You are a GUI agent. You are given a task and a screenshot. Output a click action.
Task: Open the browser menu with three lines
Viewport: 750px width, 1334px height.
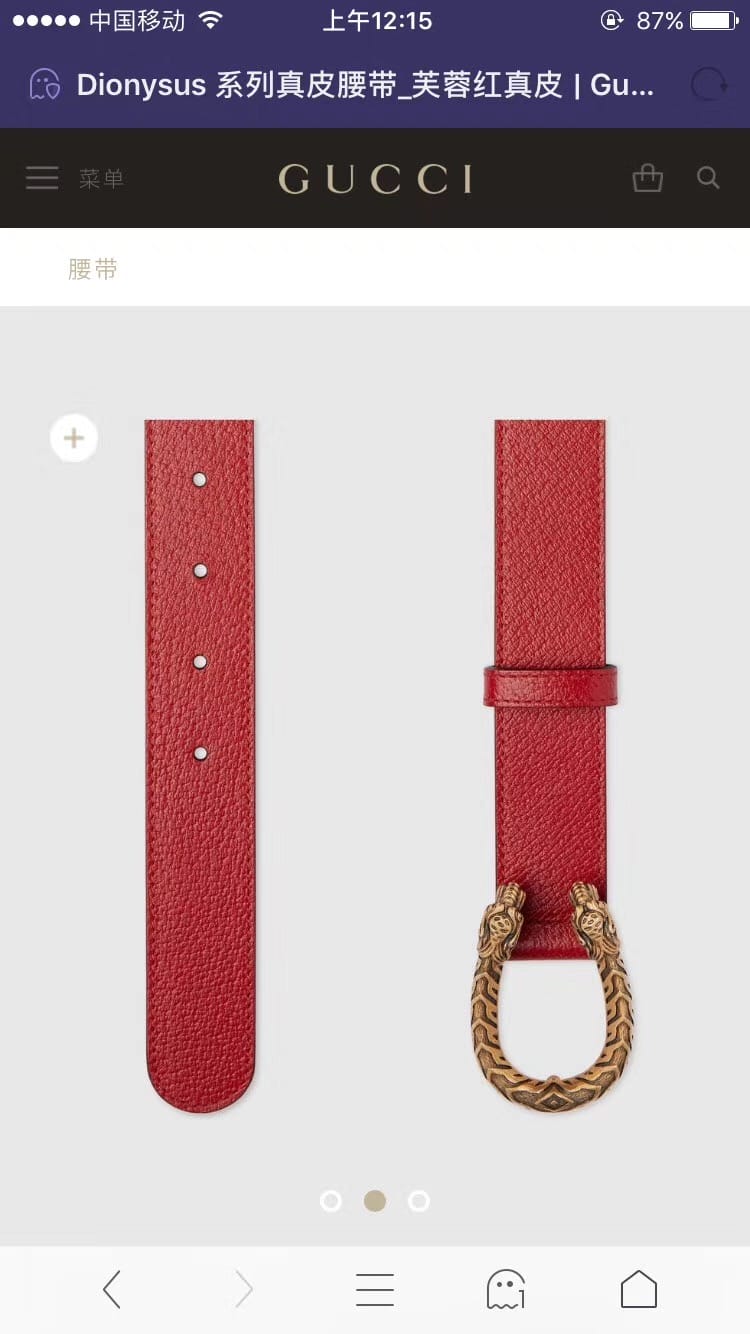tap(375, 1289)
